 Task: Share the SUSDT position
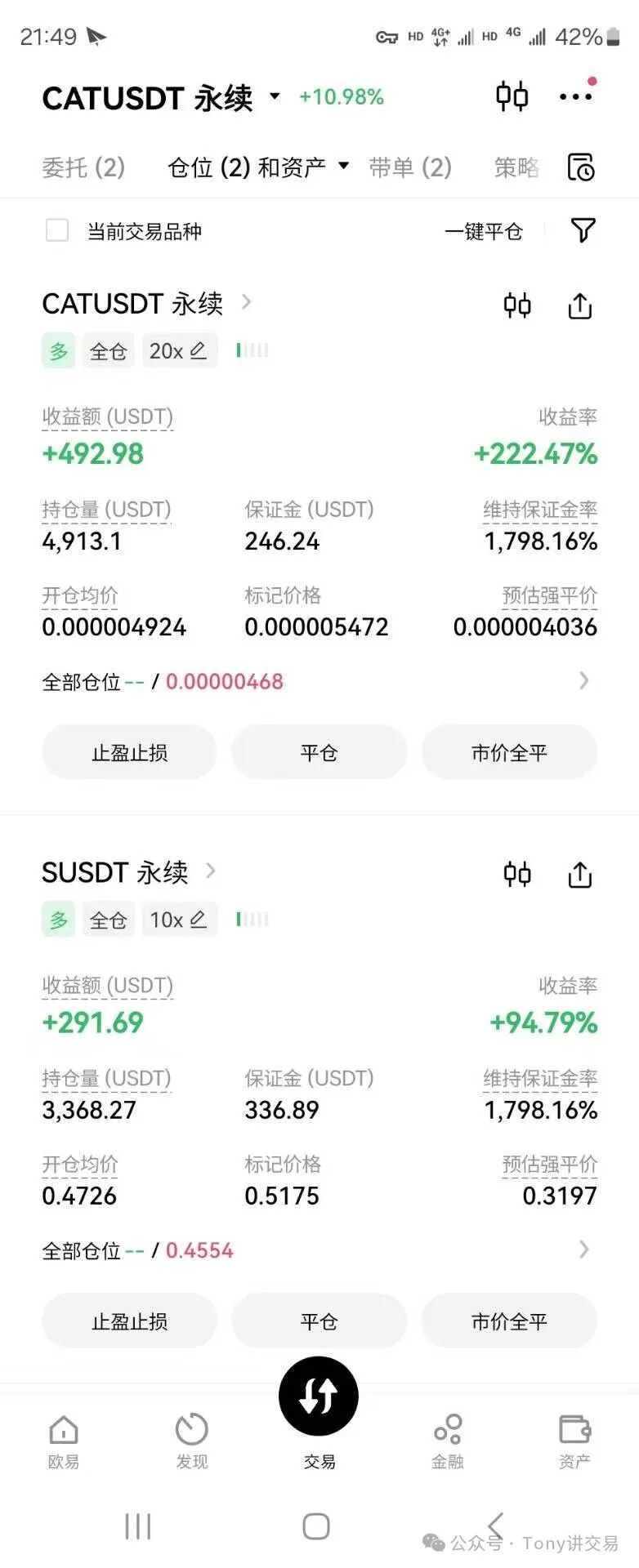[579, 874]
